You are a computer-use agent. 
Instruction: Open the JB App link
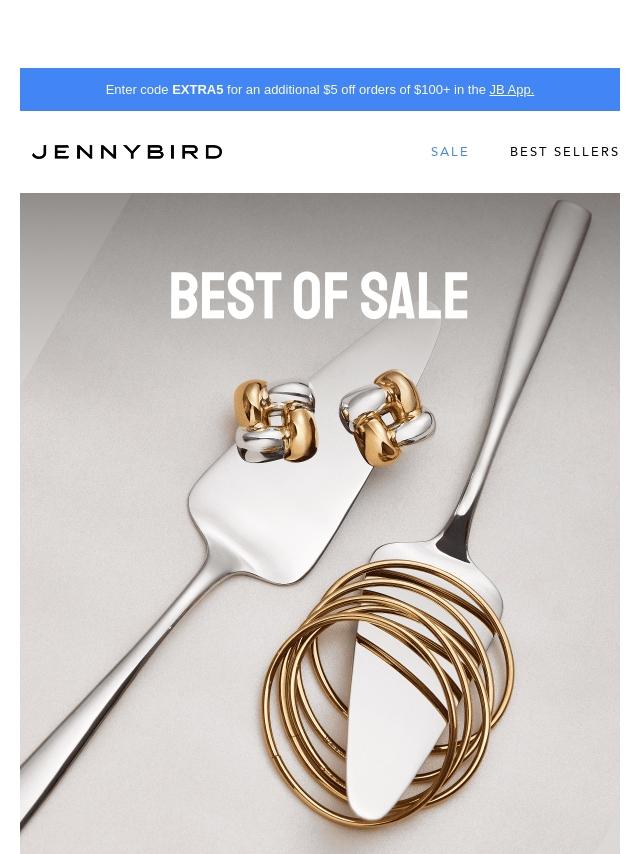pyautogui.click(x=511, y=90)
